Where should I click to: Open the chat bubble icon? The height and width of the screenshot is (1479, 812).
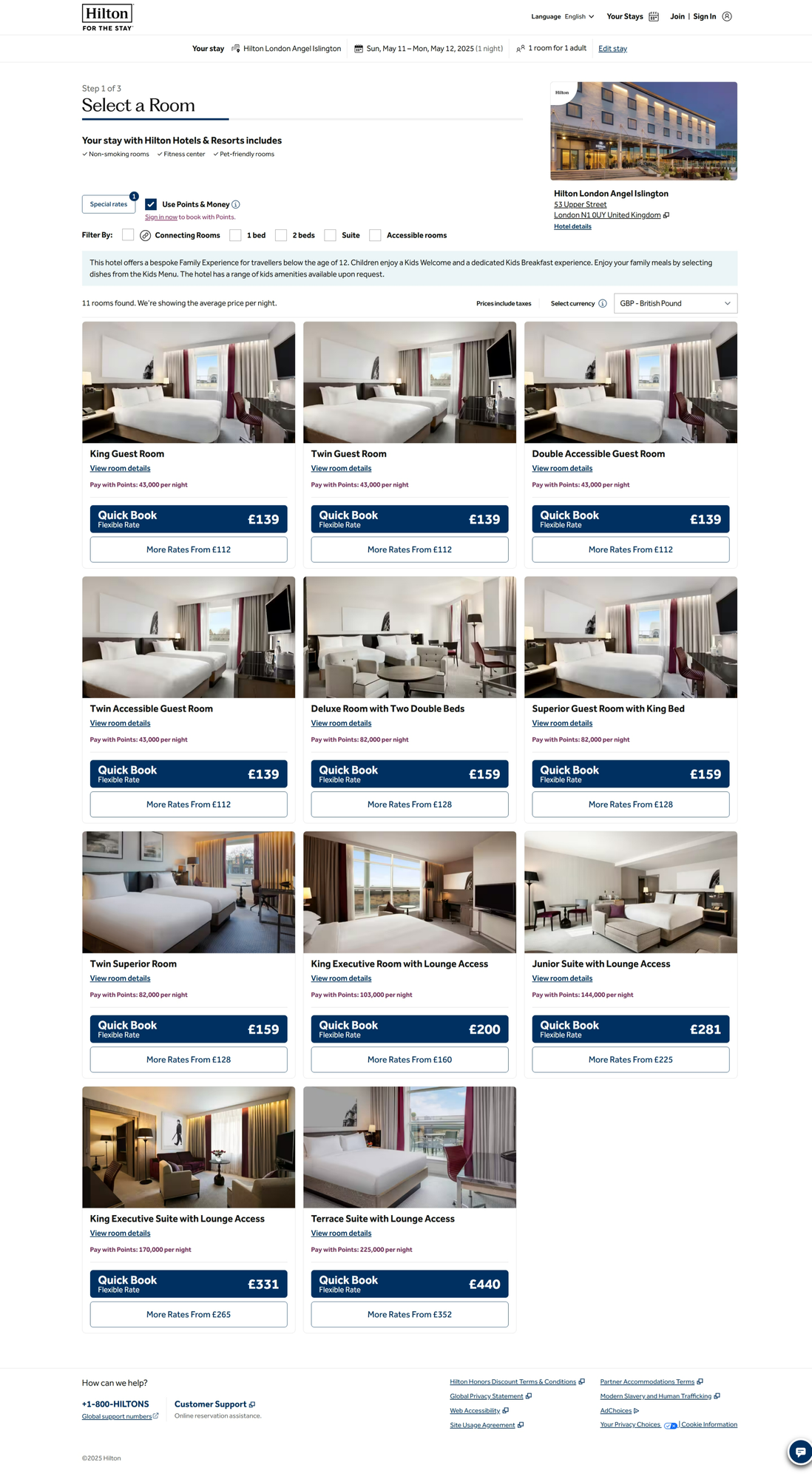pos(799,1452)
